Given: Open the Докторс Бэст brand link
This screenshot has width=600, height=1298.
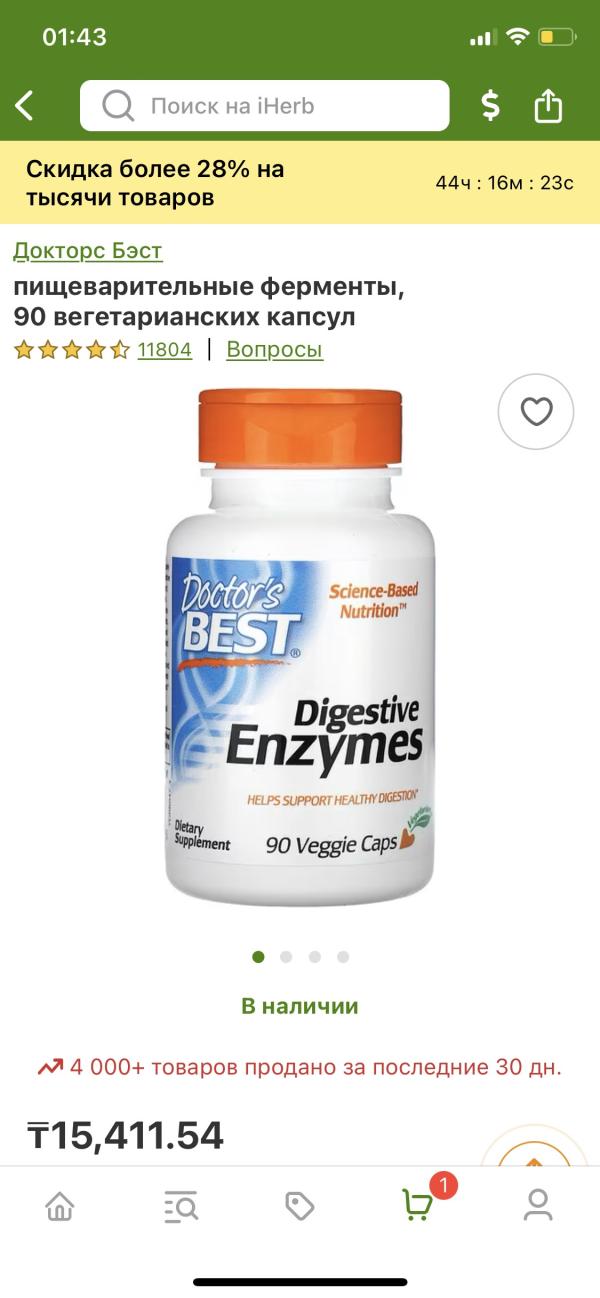Looking at the screenshot, I should point(88,251).
